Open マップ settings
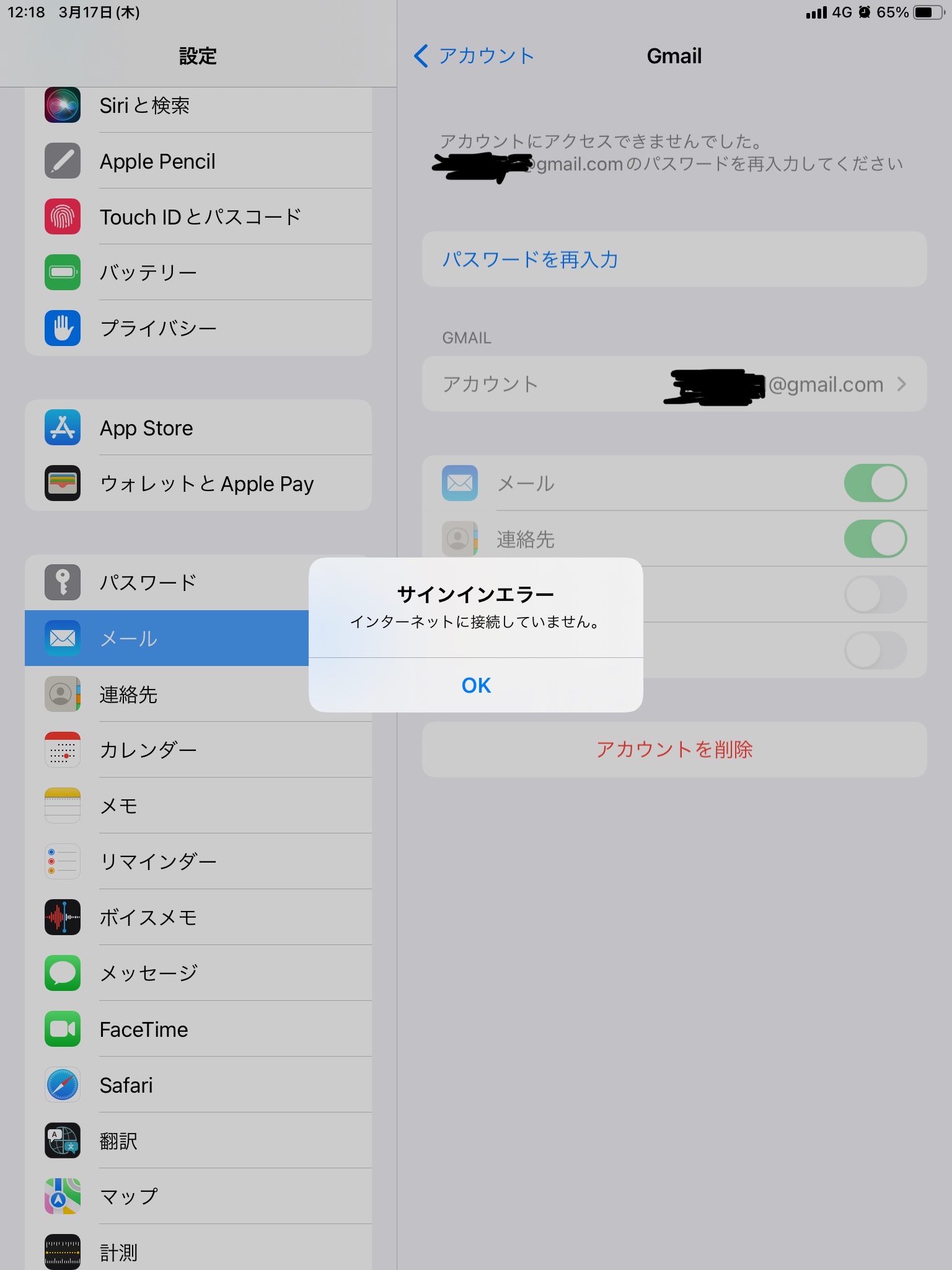The image size is (952, 1270). (198, 1196)
